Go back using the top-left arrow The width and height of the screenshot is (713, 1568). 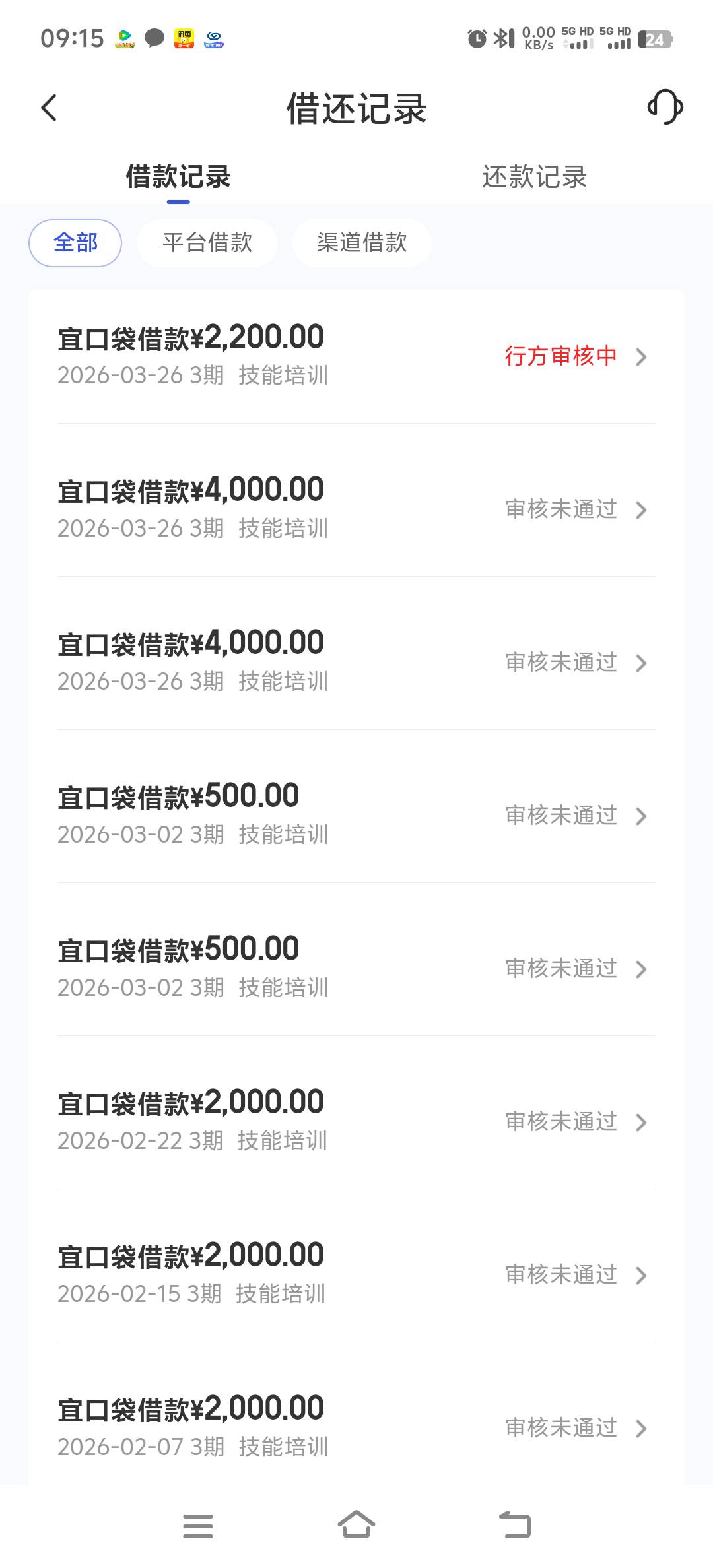pyautogui.click(x=50, y=108)
